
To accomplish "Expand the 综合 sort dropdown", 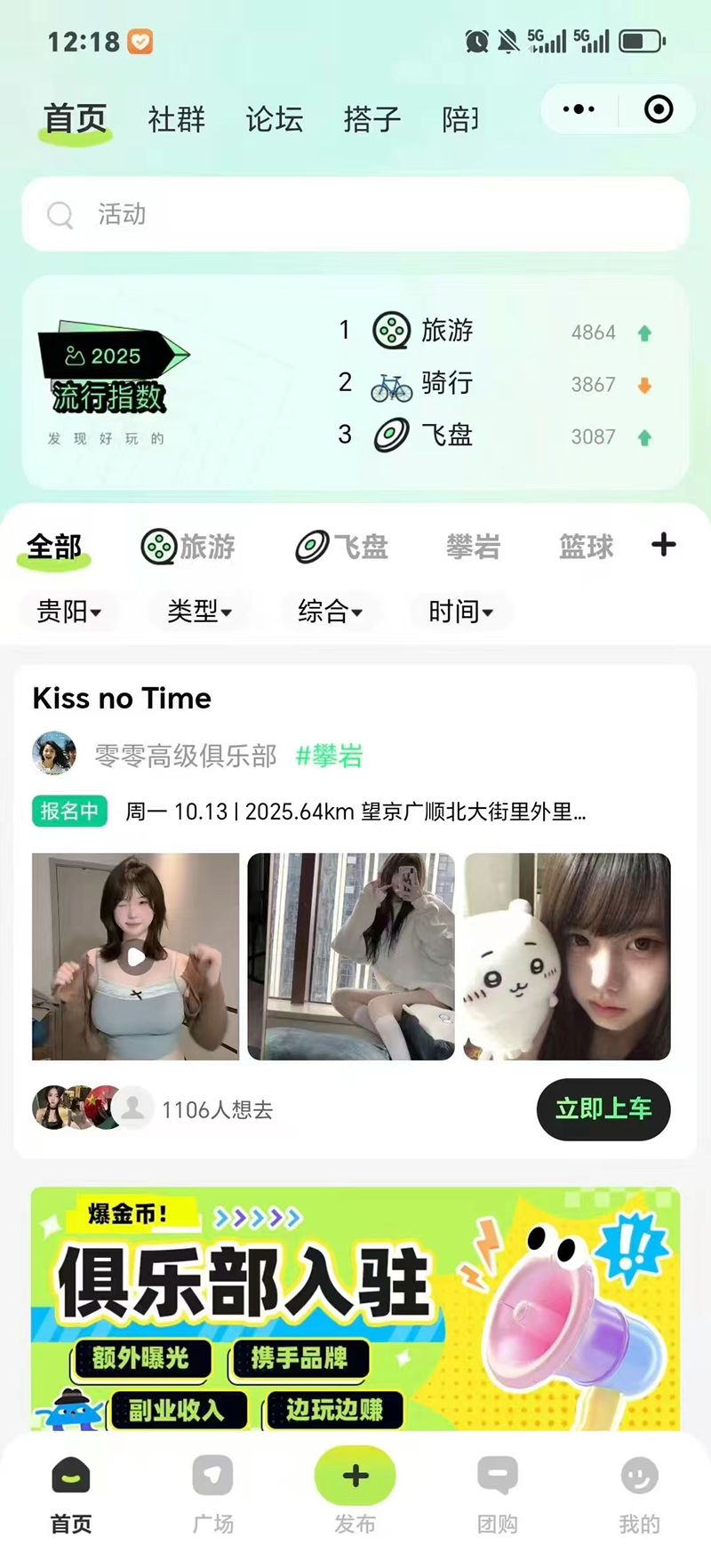I will coord(330,612).
